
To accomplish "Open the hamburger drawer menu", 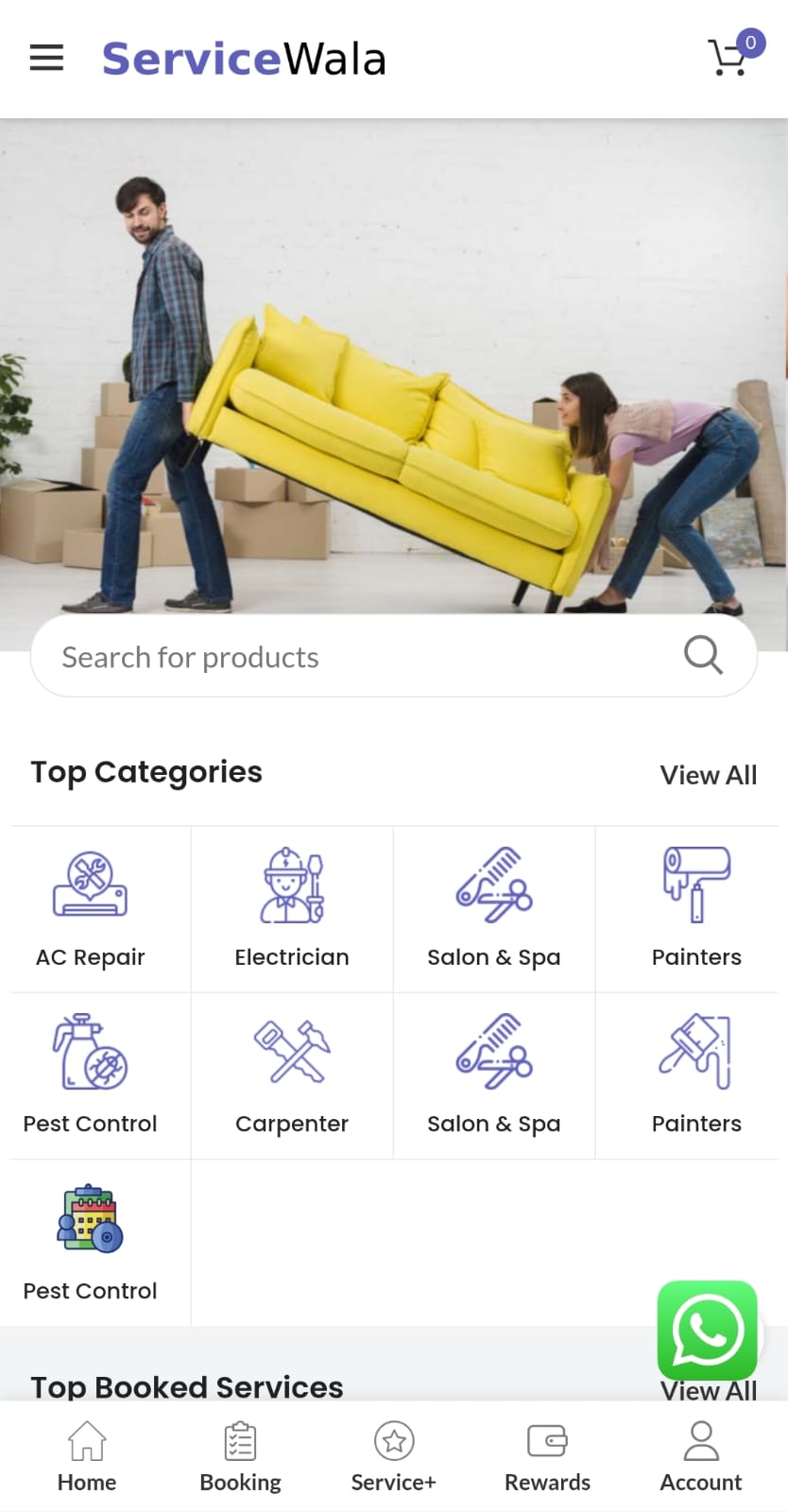I will click(46, 59).
